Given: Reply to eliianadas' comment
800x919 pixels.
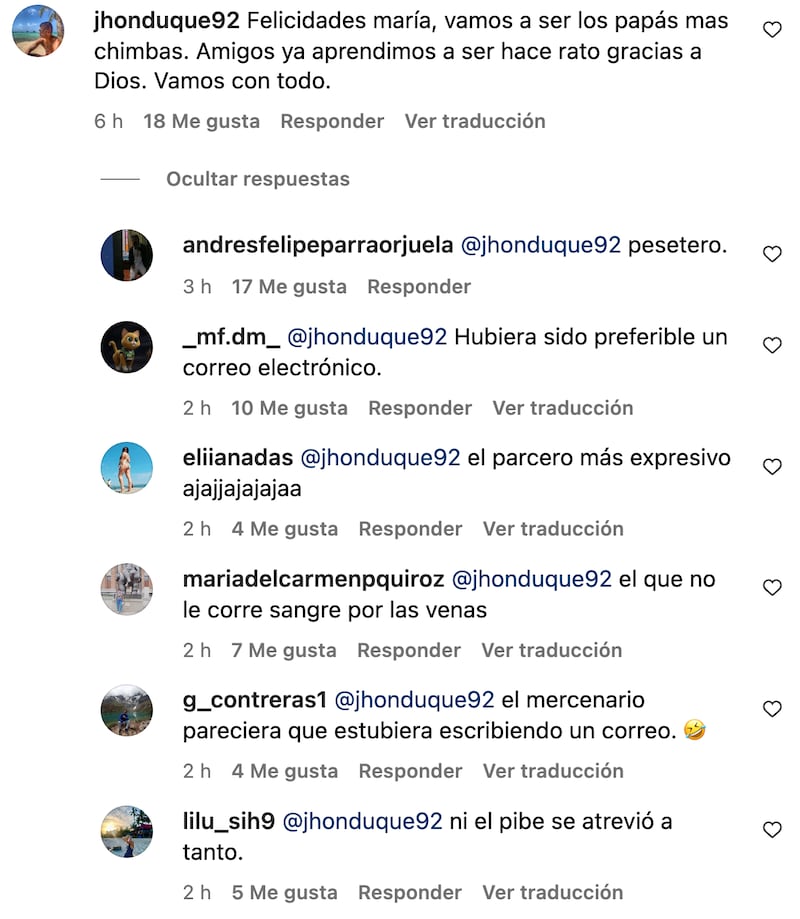Looking at the screenshot, I should pos(410,529).
